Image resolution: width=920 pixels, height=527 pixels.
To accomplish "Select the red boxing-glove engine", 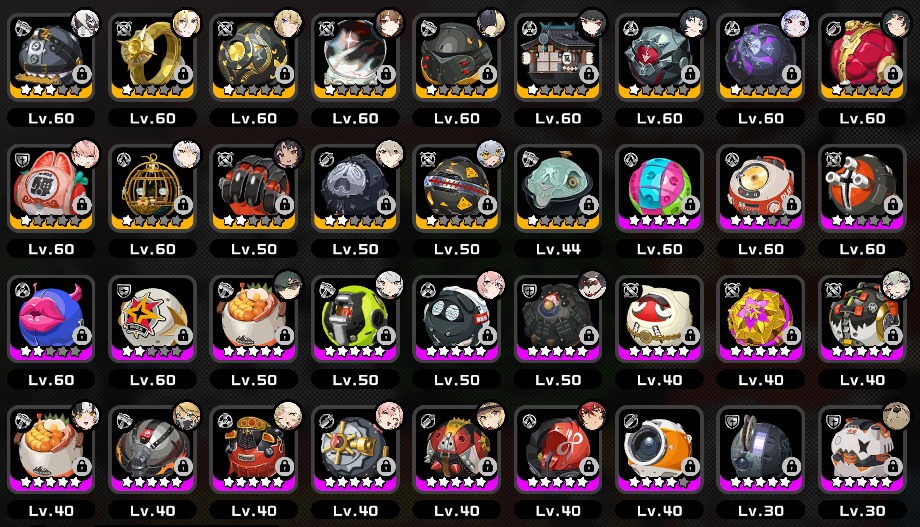I will [860, 58].
